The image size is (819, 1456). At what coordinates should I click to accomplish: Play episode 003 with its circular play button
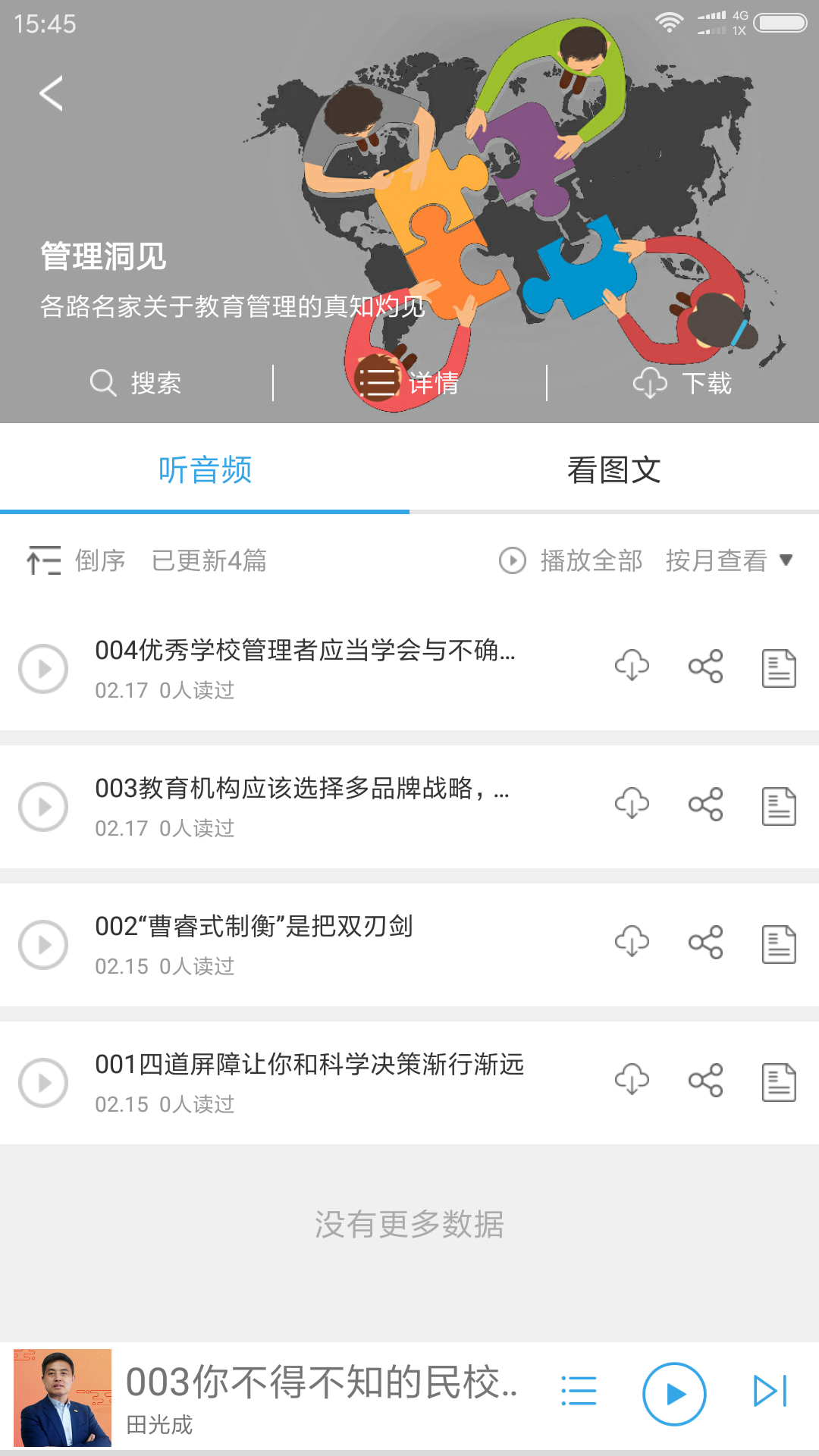click(x=43, y=806)
